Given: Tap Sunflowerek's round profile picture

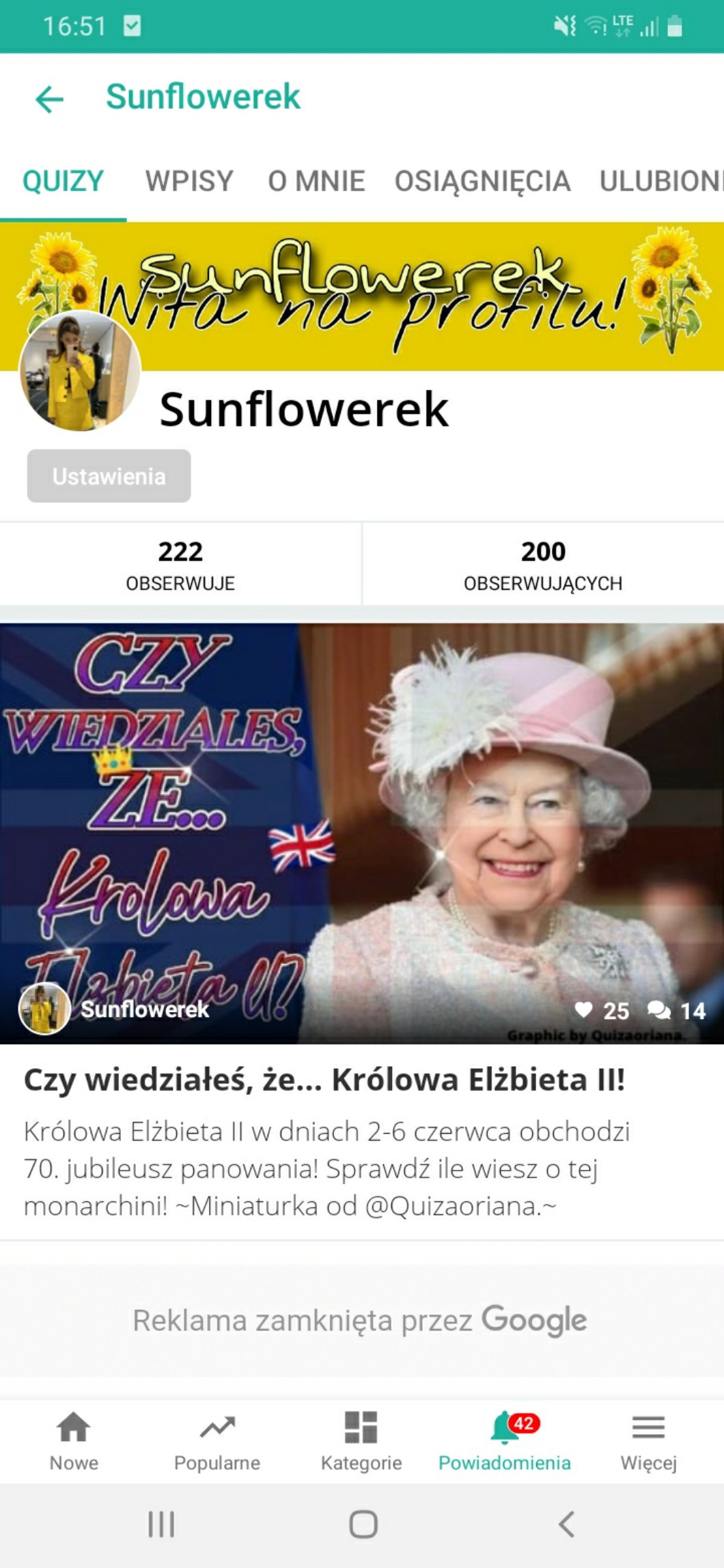Looking at the screenshot, I should pyautogui.click(x=80, y=372).
